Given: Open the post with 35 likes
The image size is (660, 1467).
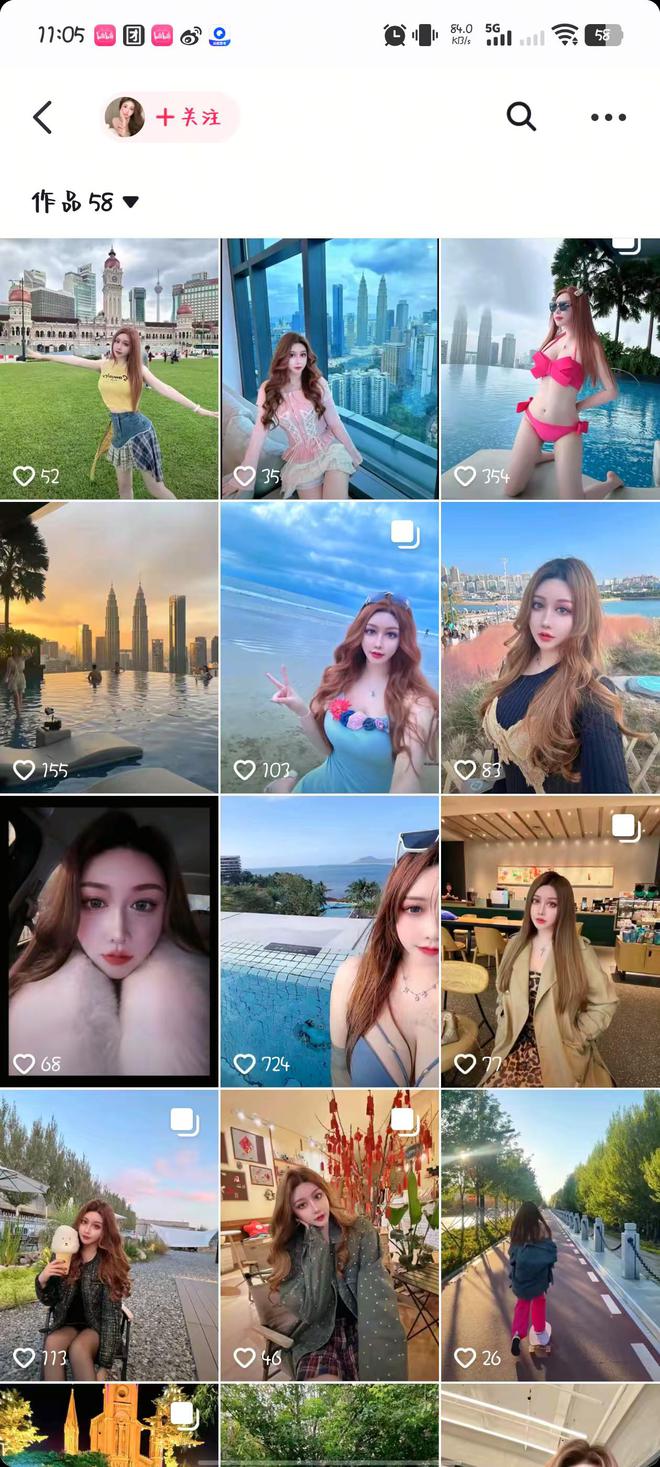Looking at the screenshot, I should [x=329, y=368].
